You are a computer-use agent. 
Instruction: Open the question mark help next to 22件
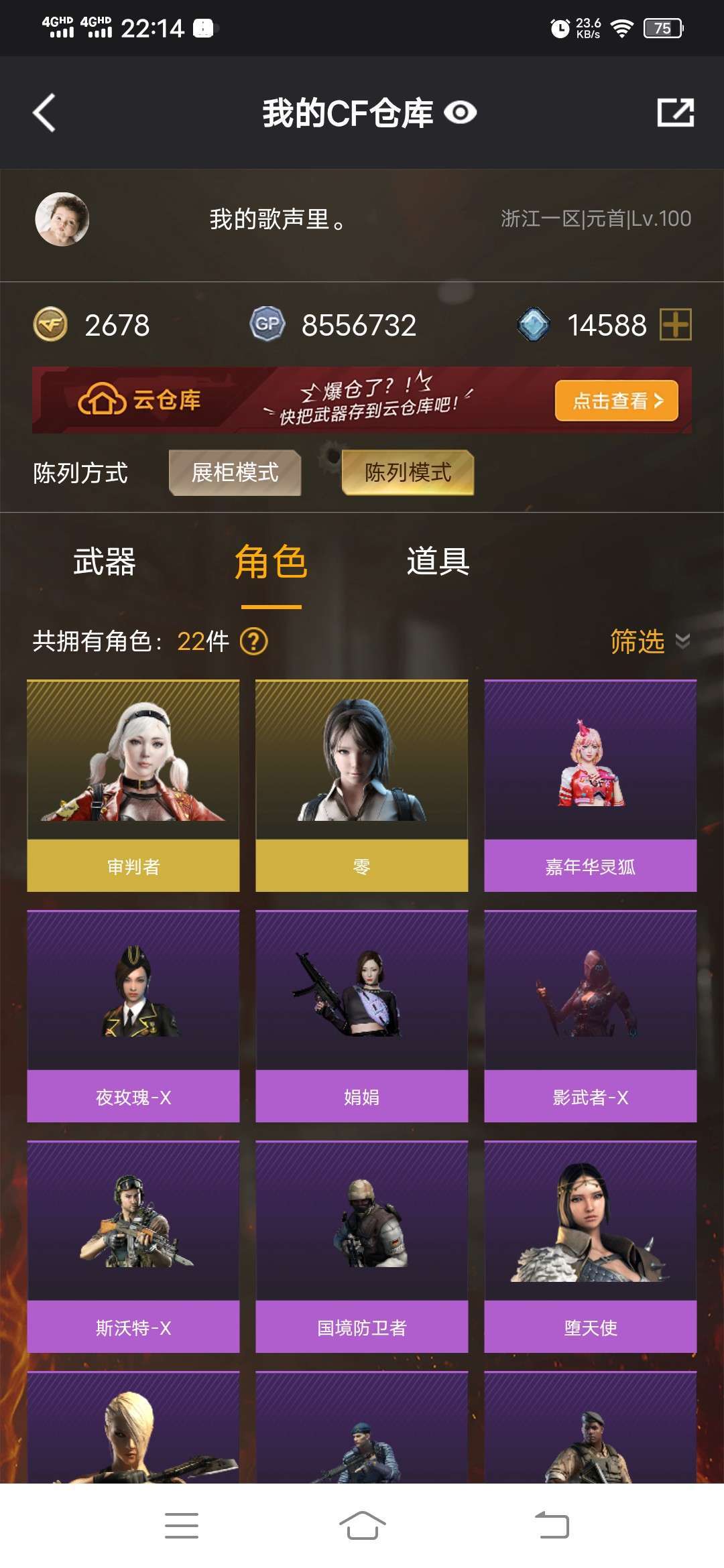tap(254, 641)
